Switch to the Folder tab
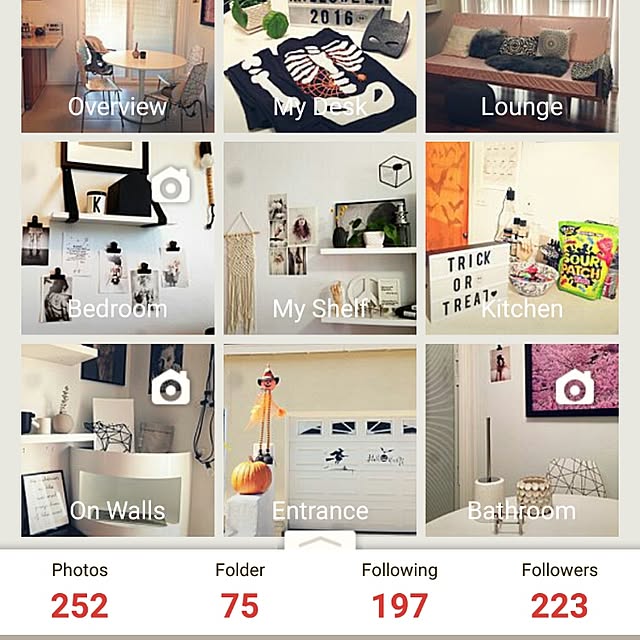Screen dimensions: 640x640 click(x=240, y=590)
